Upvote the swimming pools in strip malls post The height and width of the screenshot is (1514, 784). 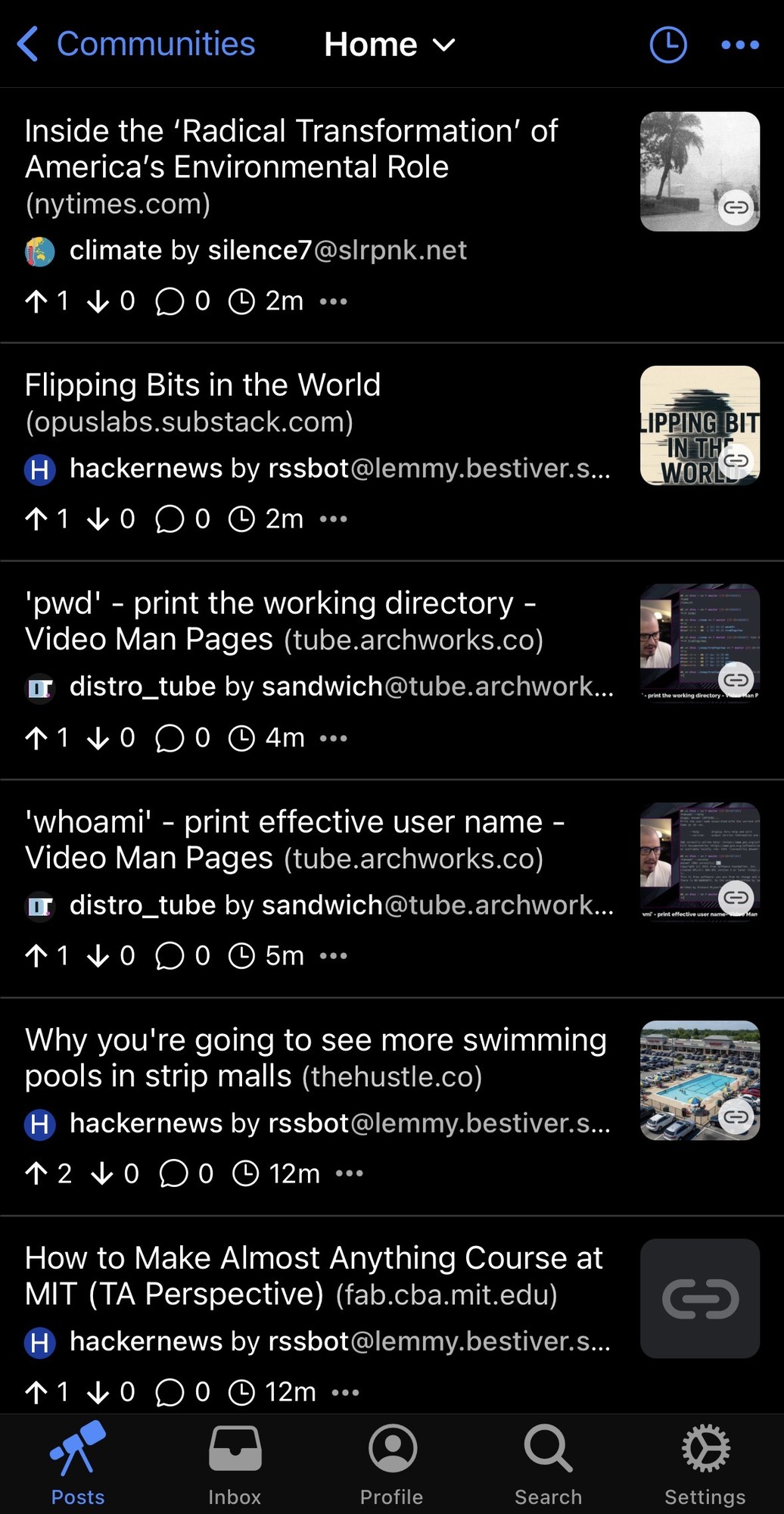pos(36,1173)
